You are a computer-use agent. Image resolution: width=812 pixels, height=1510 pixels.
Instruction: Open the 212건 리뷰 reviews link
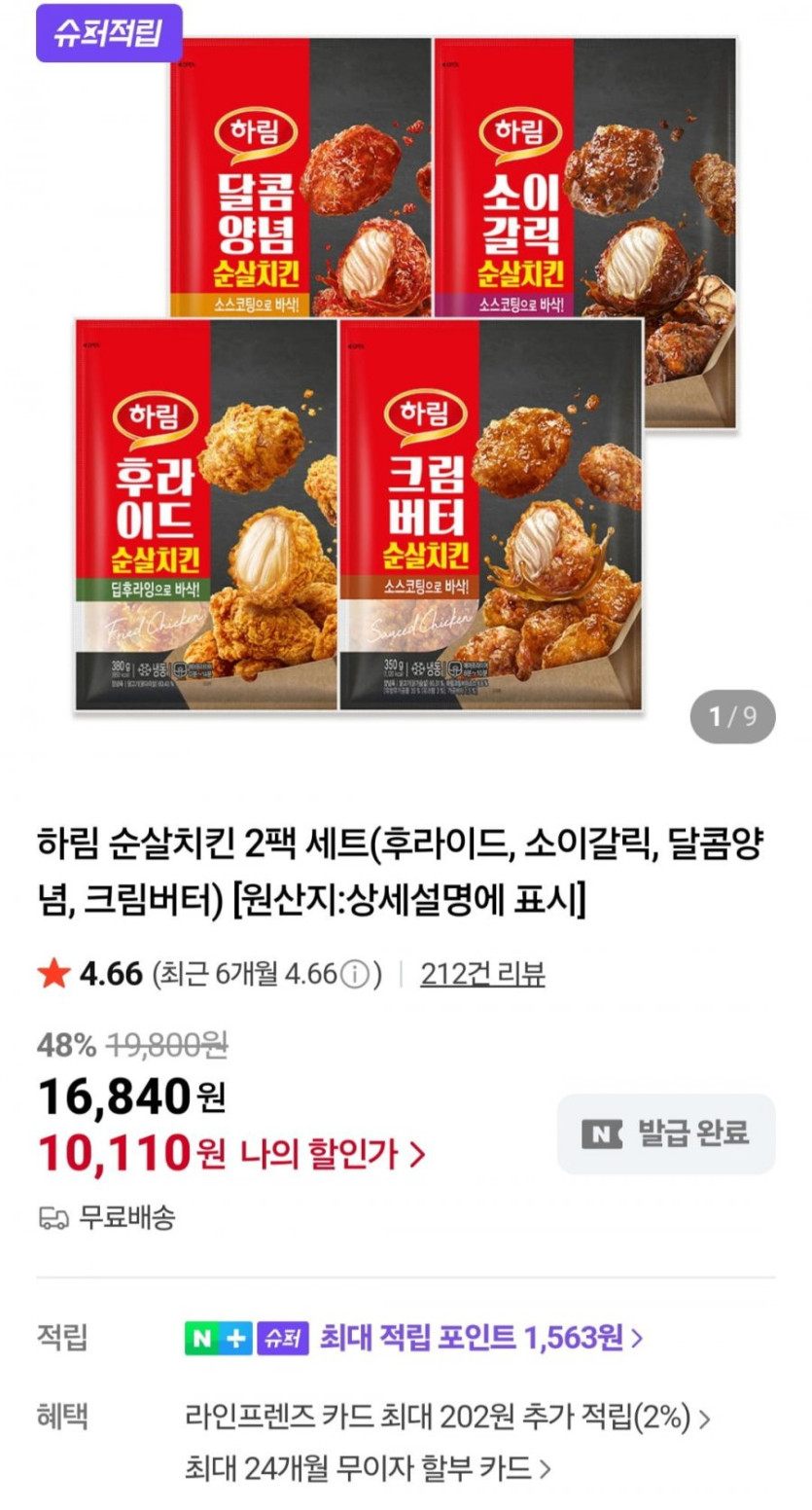(x=482, y=973)
